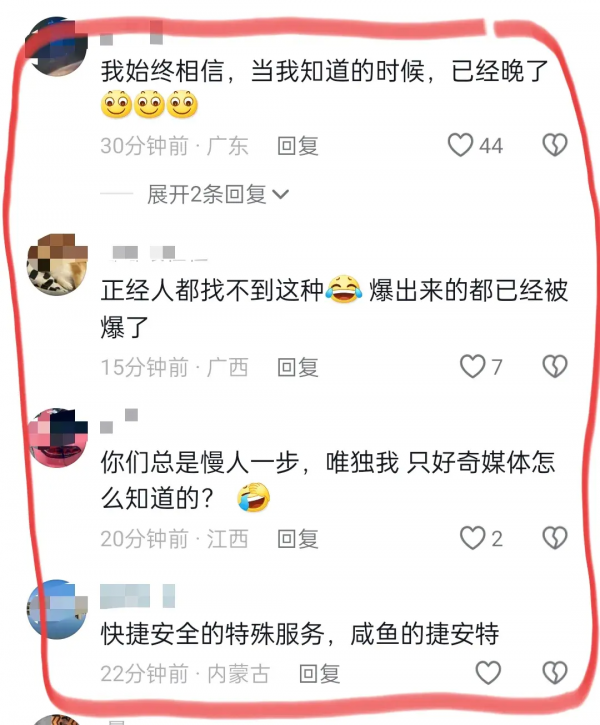Reply to the comment posted 22 minutes ago
Image resolution: width=600 pixels, height=725 pixels.
coord(320,673)
